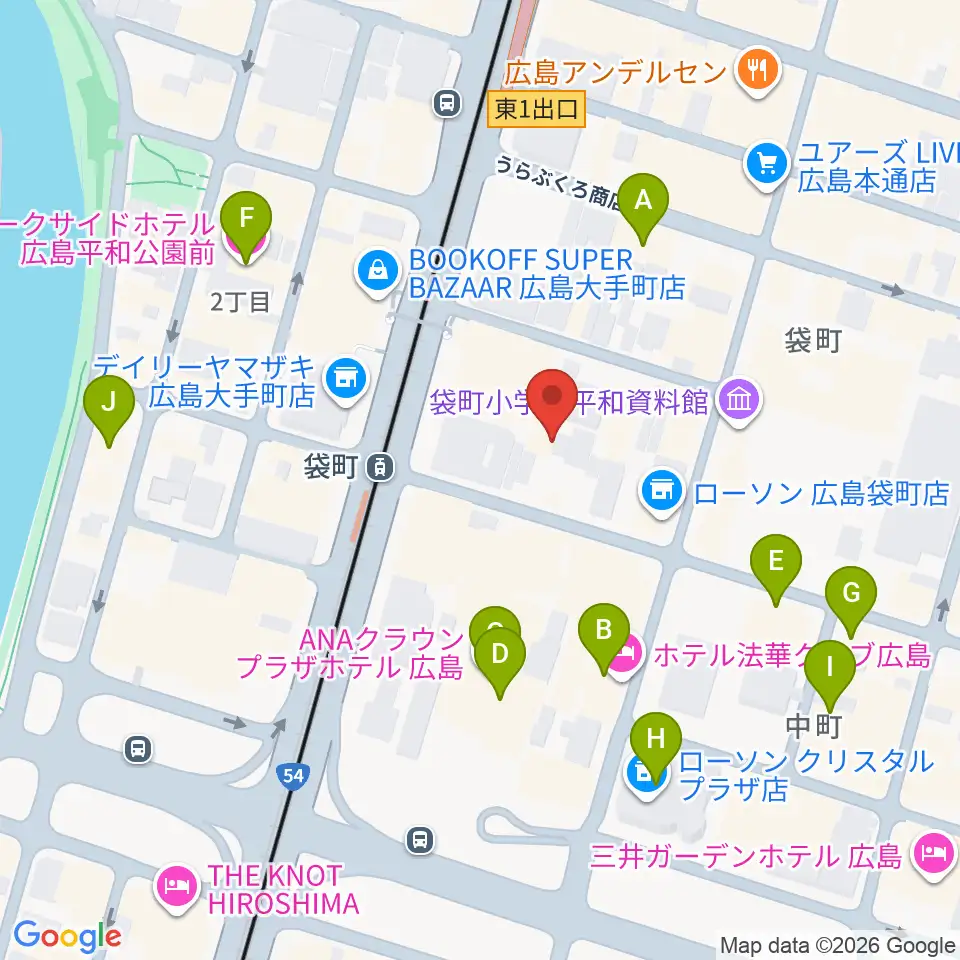The image size is (960, 960).
Task: Select the 袋町 tram stop icon
Action: (380, 468)
